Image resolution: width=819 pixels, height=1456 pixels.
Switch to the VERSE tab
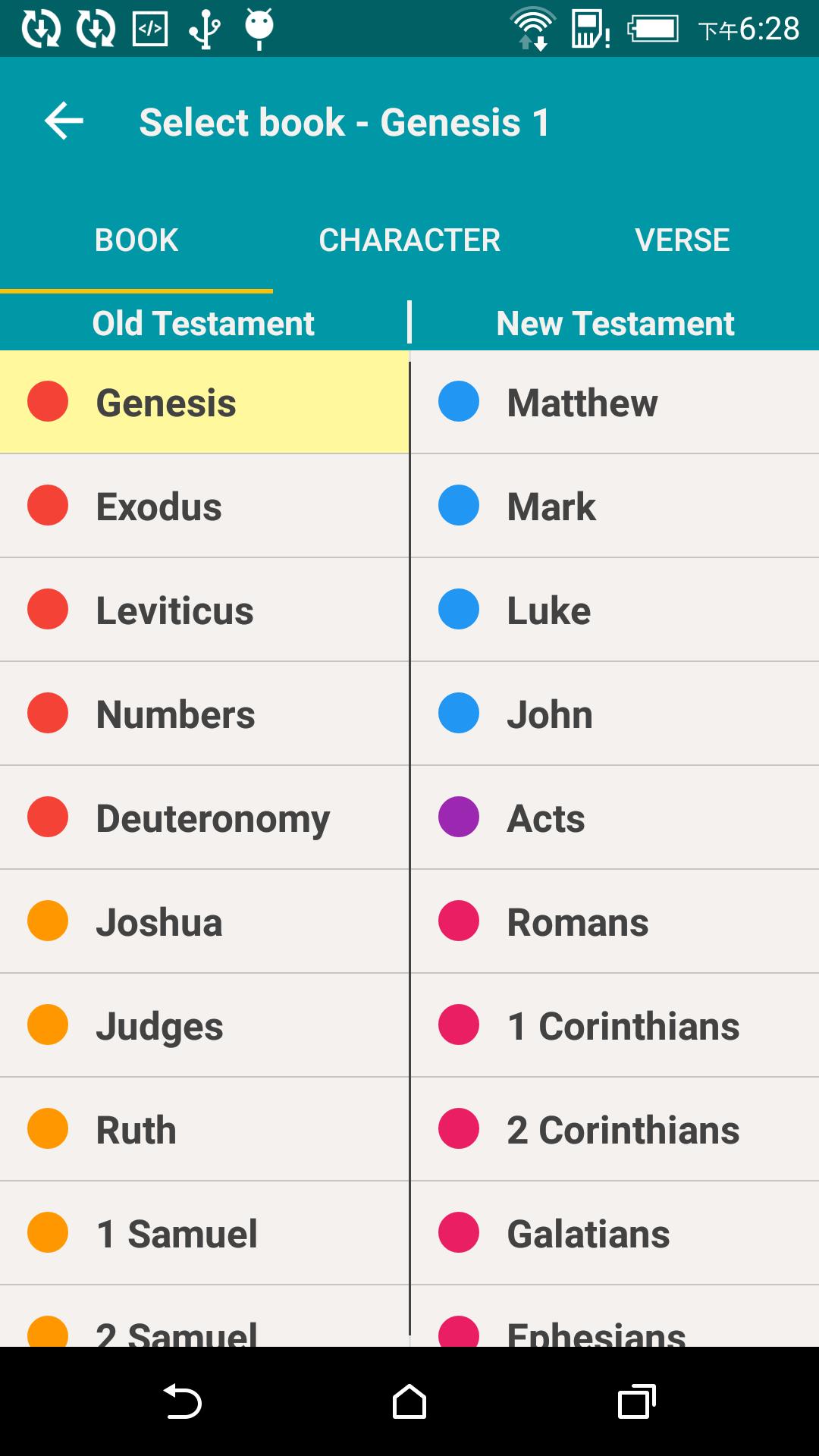coord(682,240)
